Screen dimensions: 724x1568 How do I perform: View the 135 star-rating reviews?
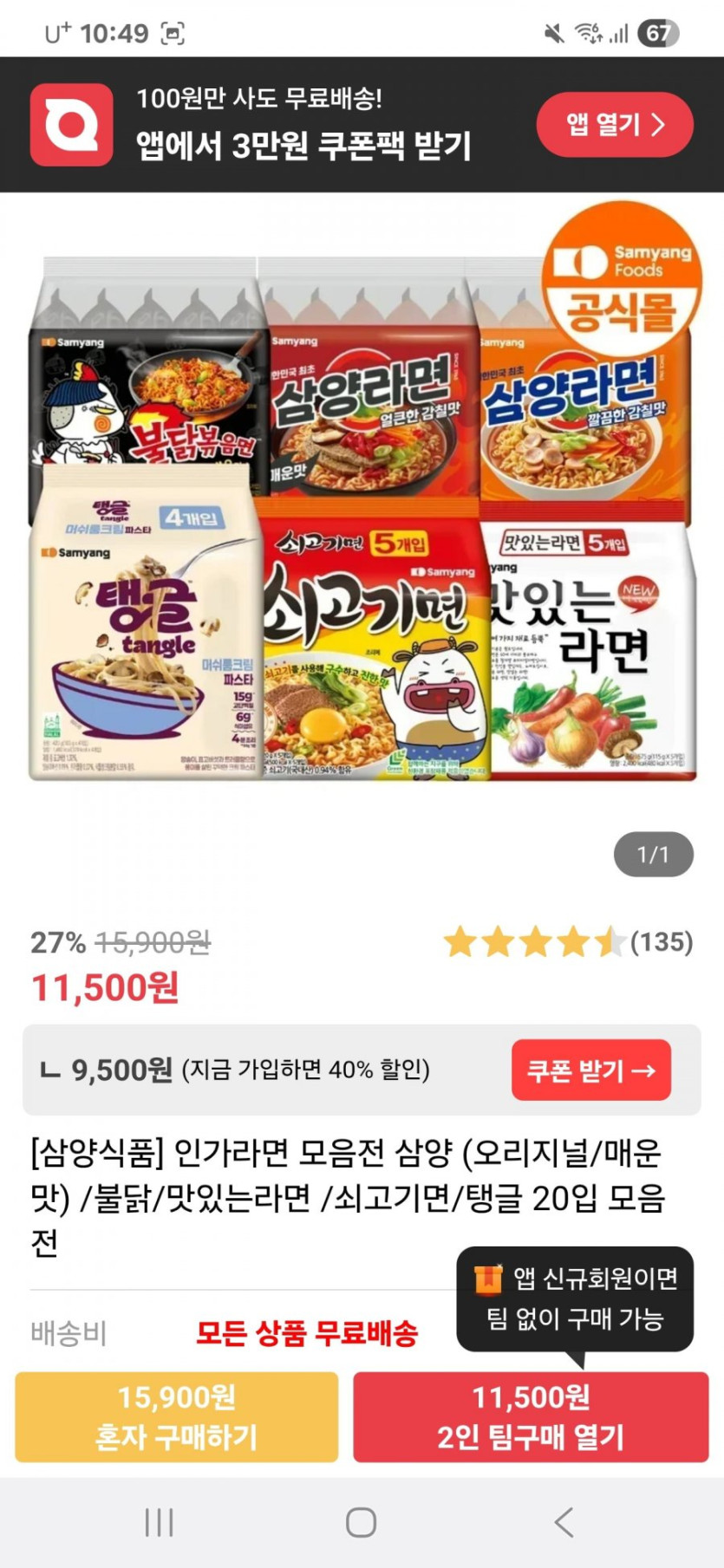point(568,942)
